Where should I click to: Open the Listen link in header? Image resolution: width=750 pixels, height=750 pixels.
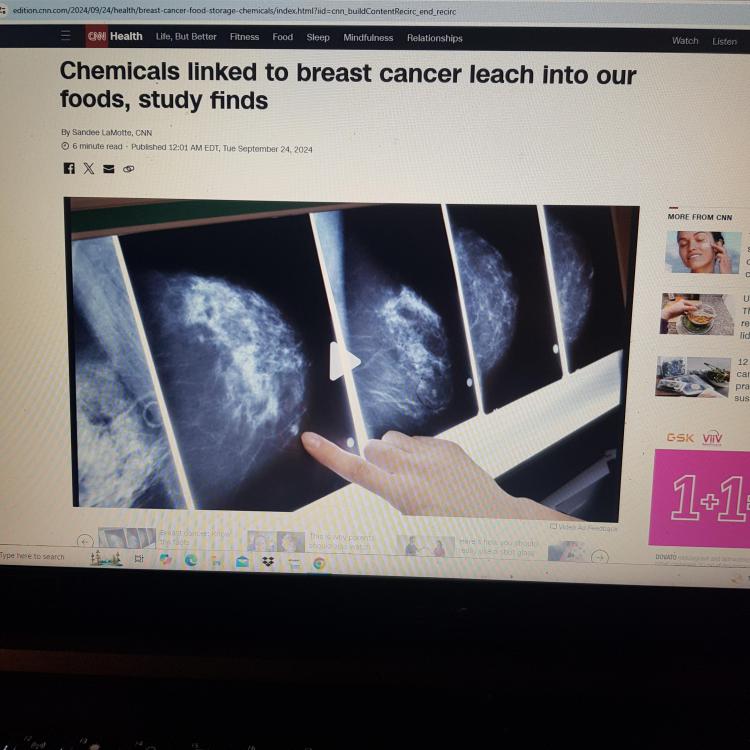point(724,41)
